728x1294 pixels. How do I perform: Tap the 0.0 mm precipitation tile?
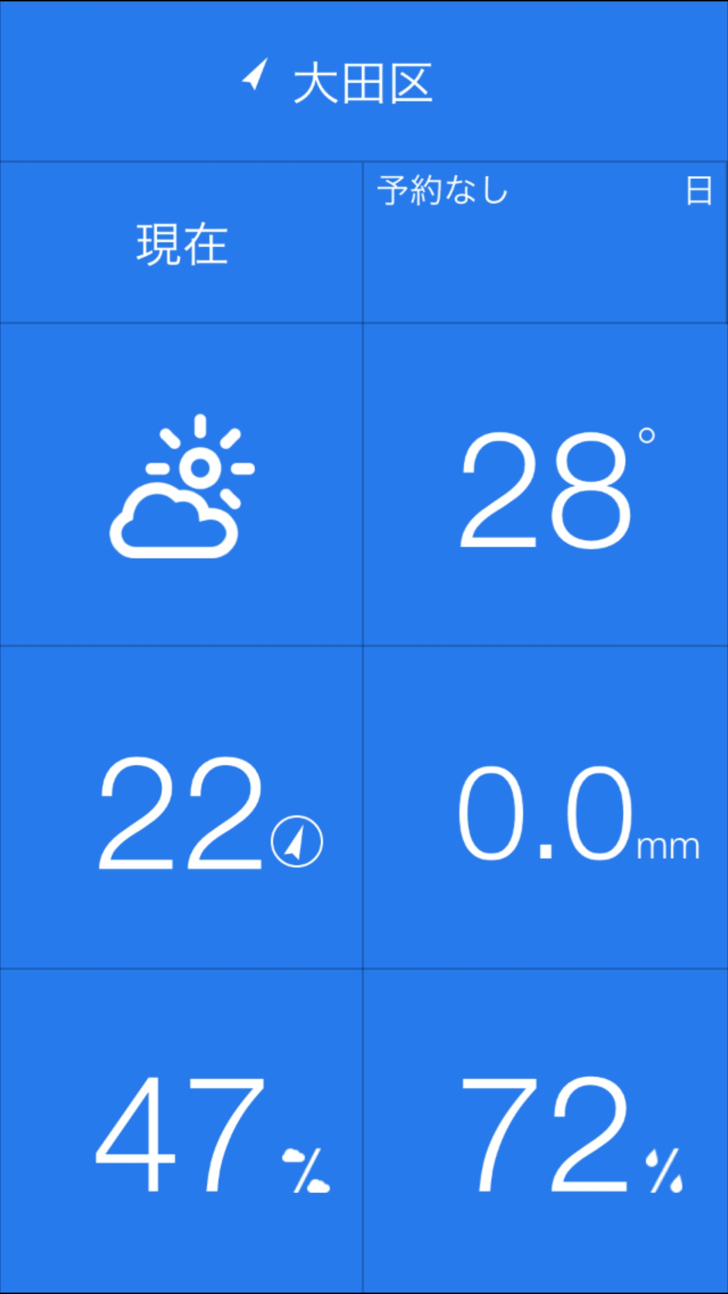click(x=545, y=807)
